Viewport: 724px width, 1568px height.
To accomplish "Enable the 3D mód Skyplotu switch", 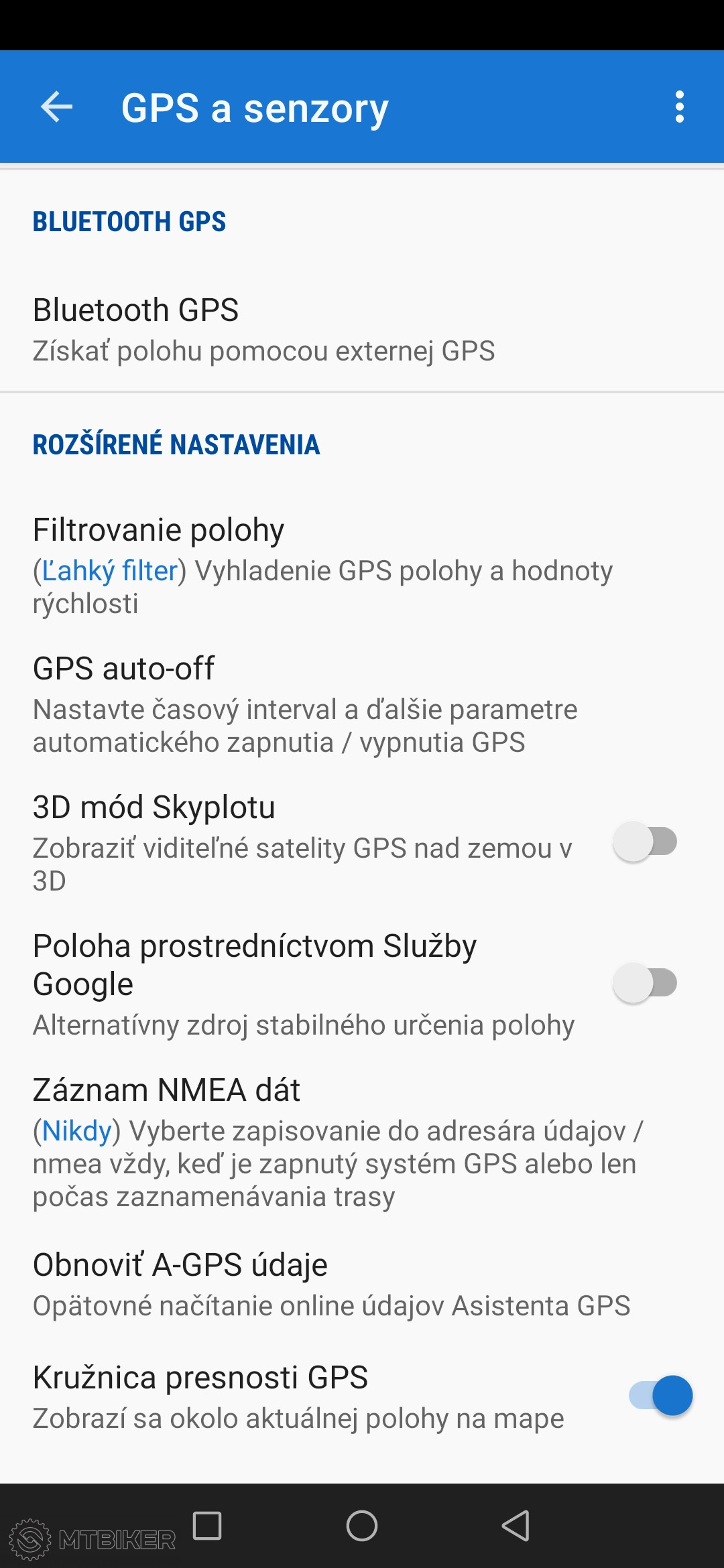I will tap(645, 842).
